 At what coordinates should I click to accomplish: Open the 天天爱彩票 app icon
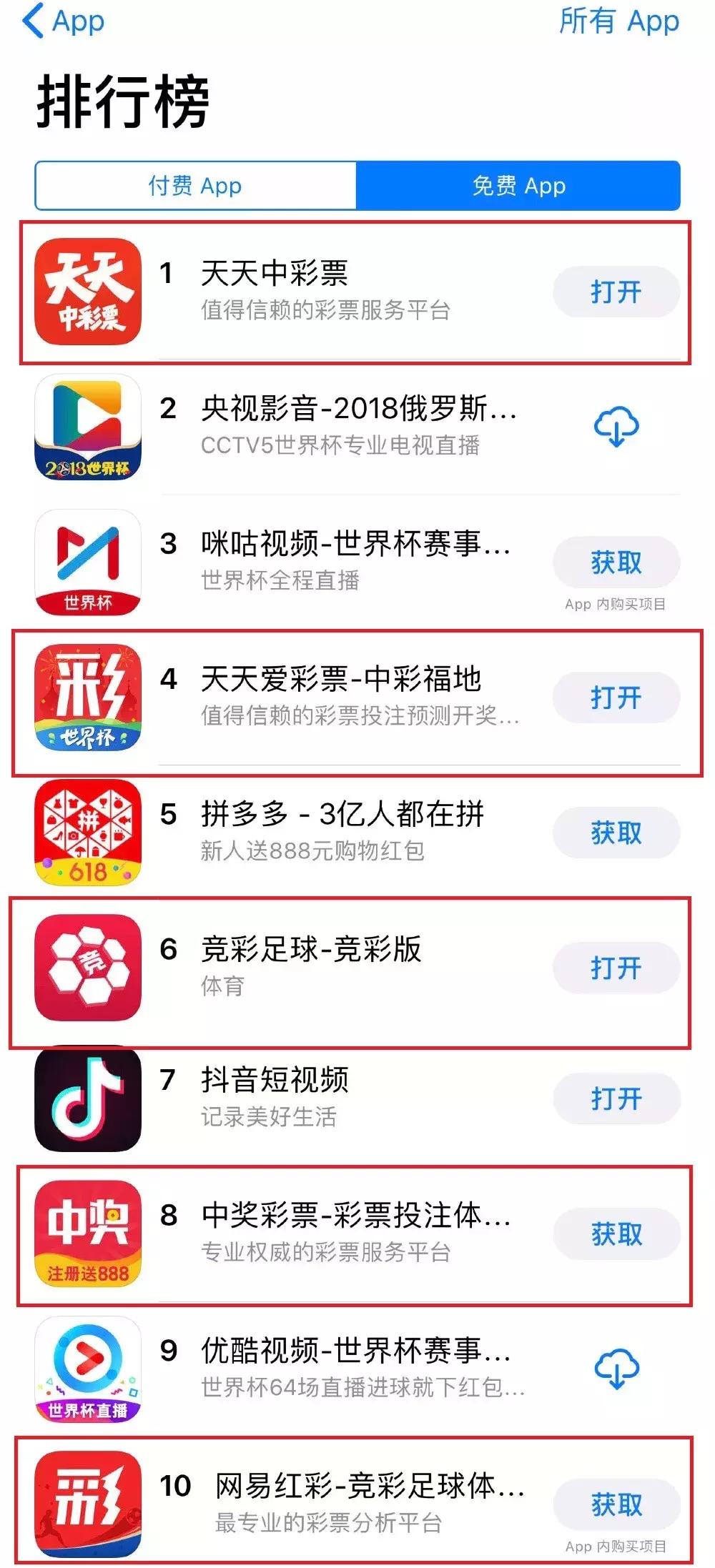click(x=86, y=697)
